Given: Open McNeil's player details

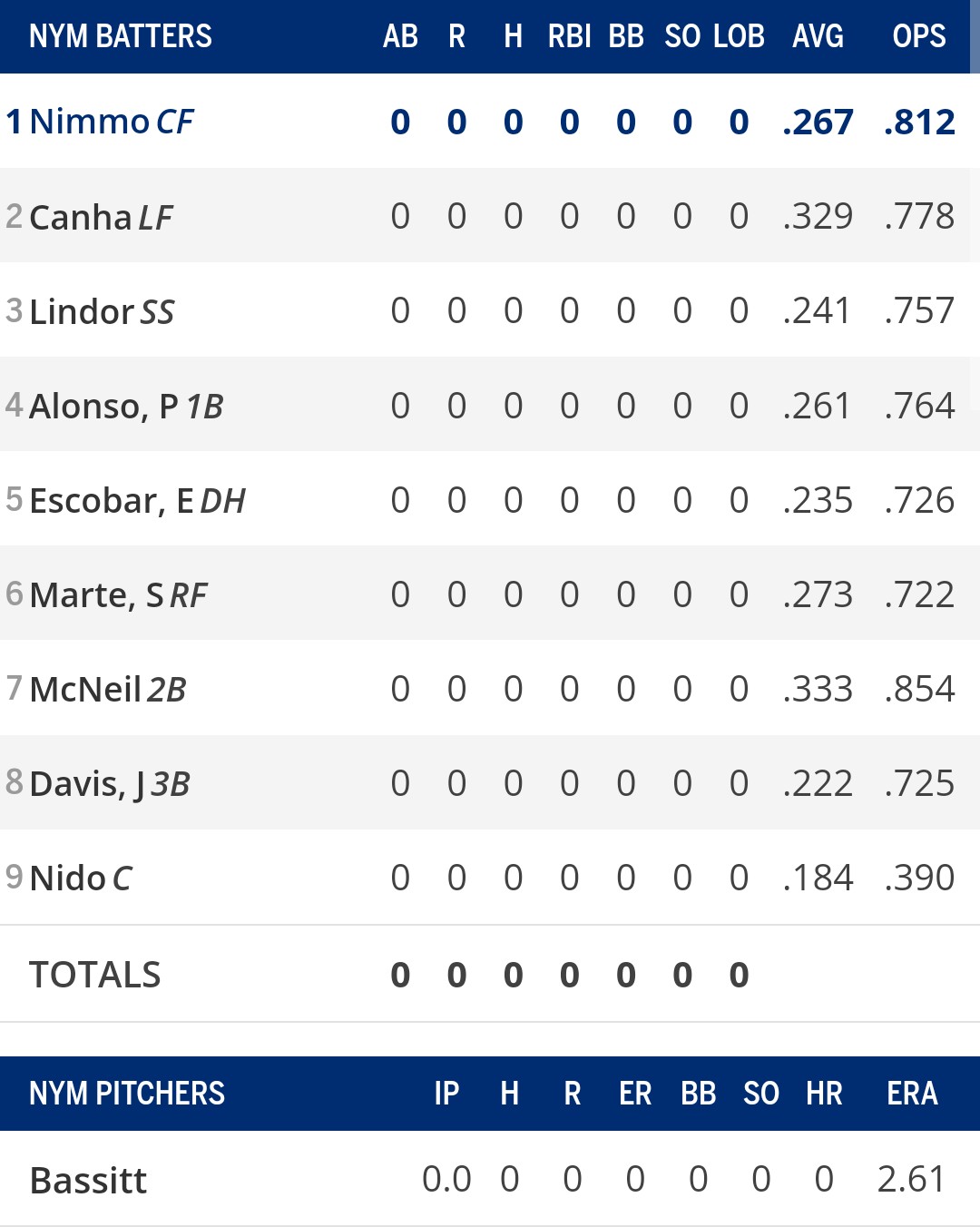Looking at the screenshot, I should (85, 689).
